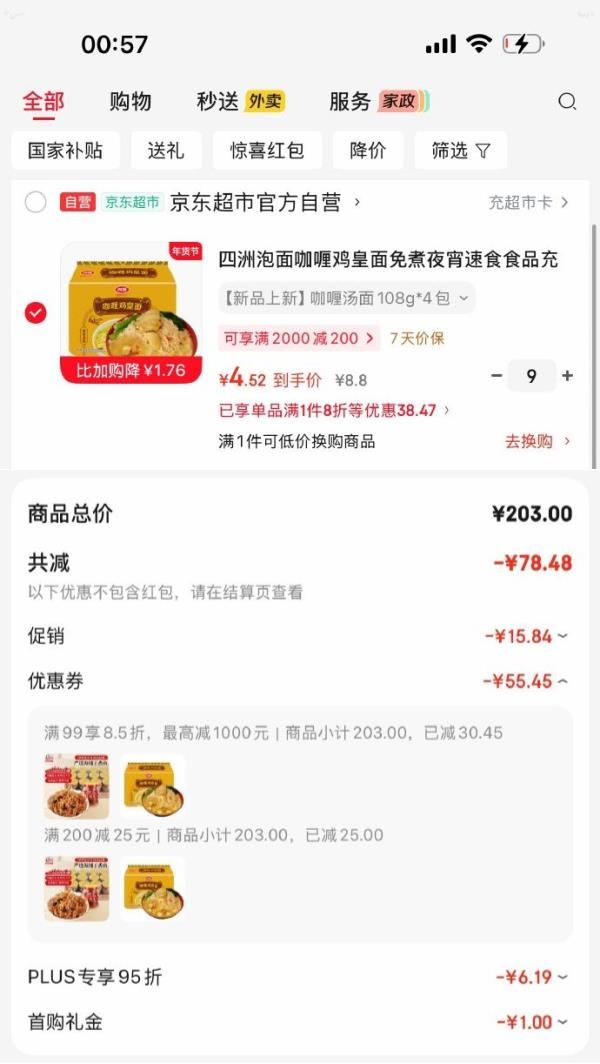Collapse the 优惠券 coupon details
Screen dimensions: 600x1064
526,682
